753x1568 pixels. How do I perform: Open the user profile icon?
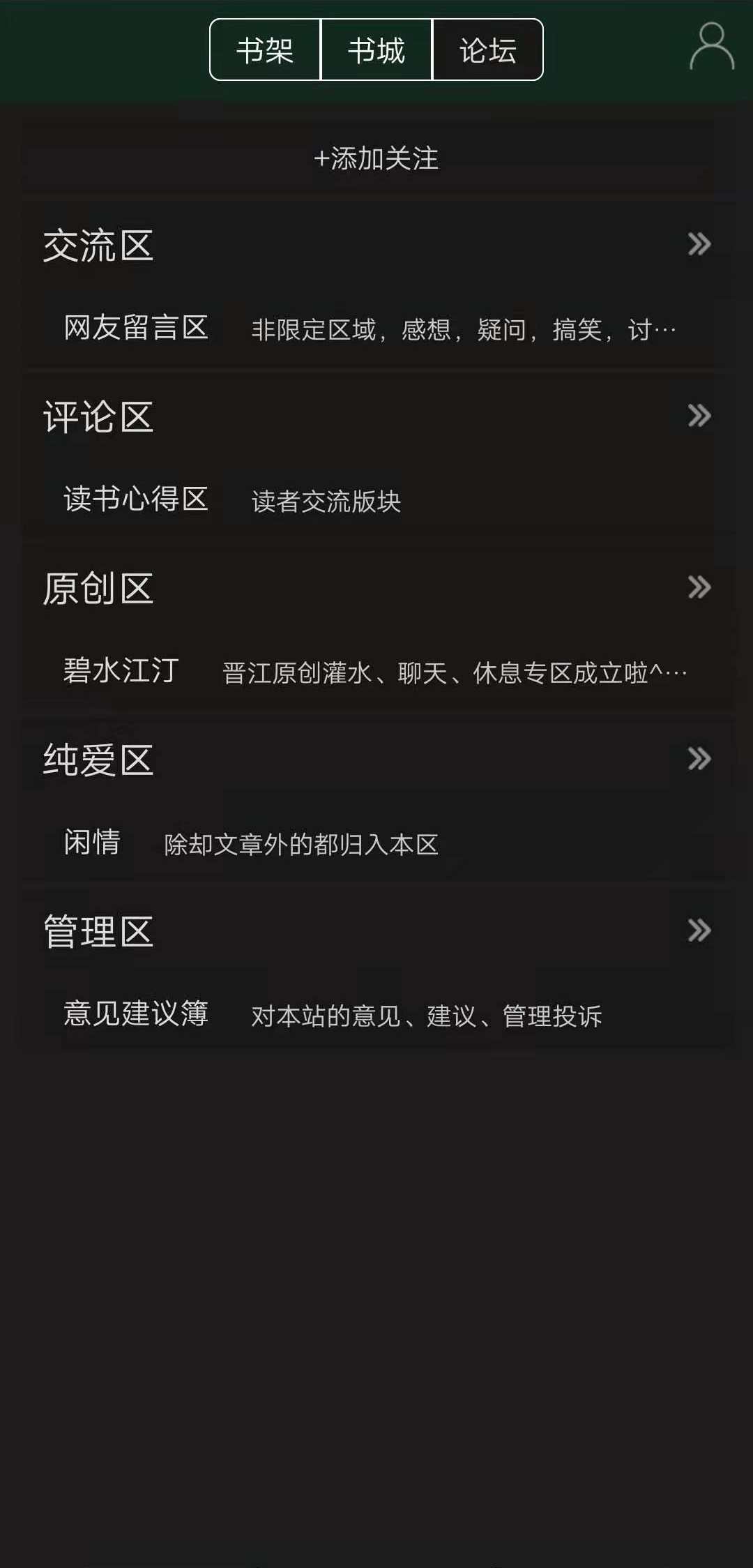pos(712,47)
